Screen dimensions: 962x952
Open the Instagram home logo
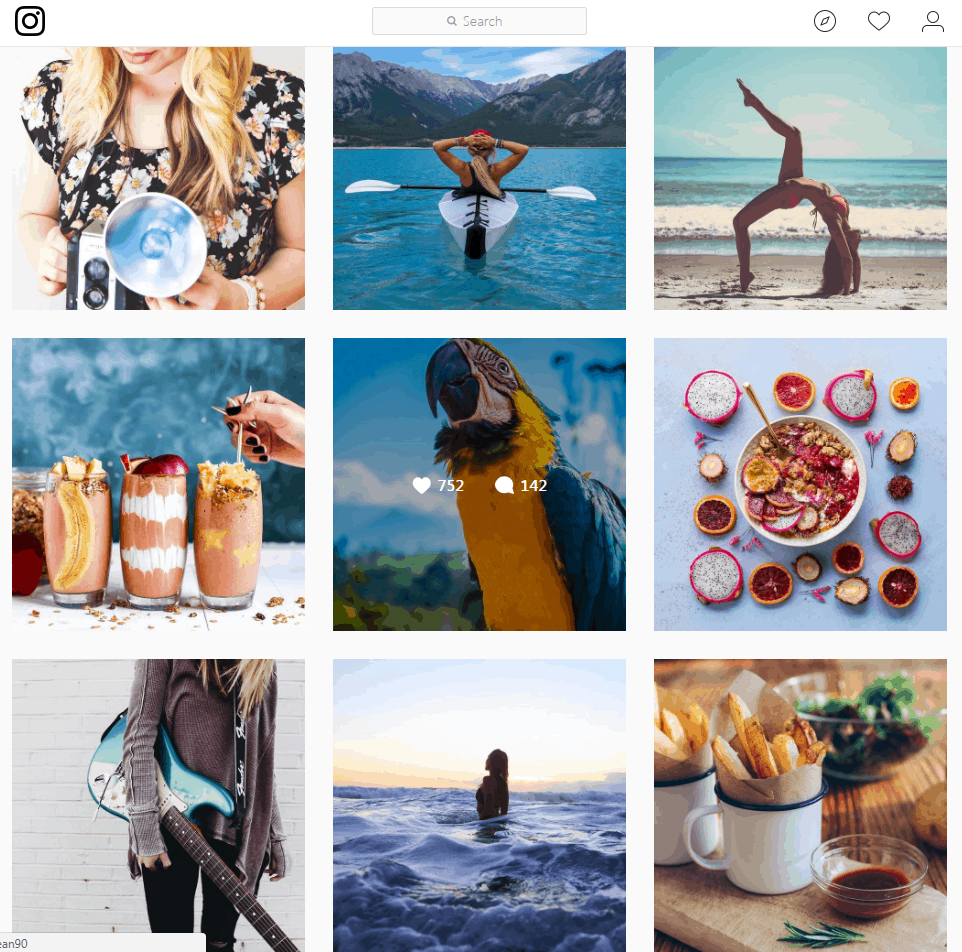coord(30,21)
